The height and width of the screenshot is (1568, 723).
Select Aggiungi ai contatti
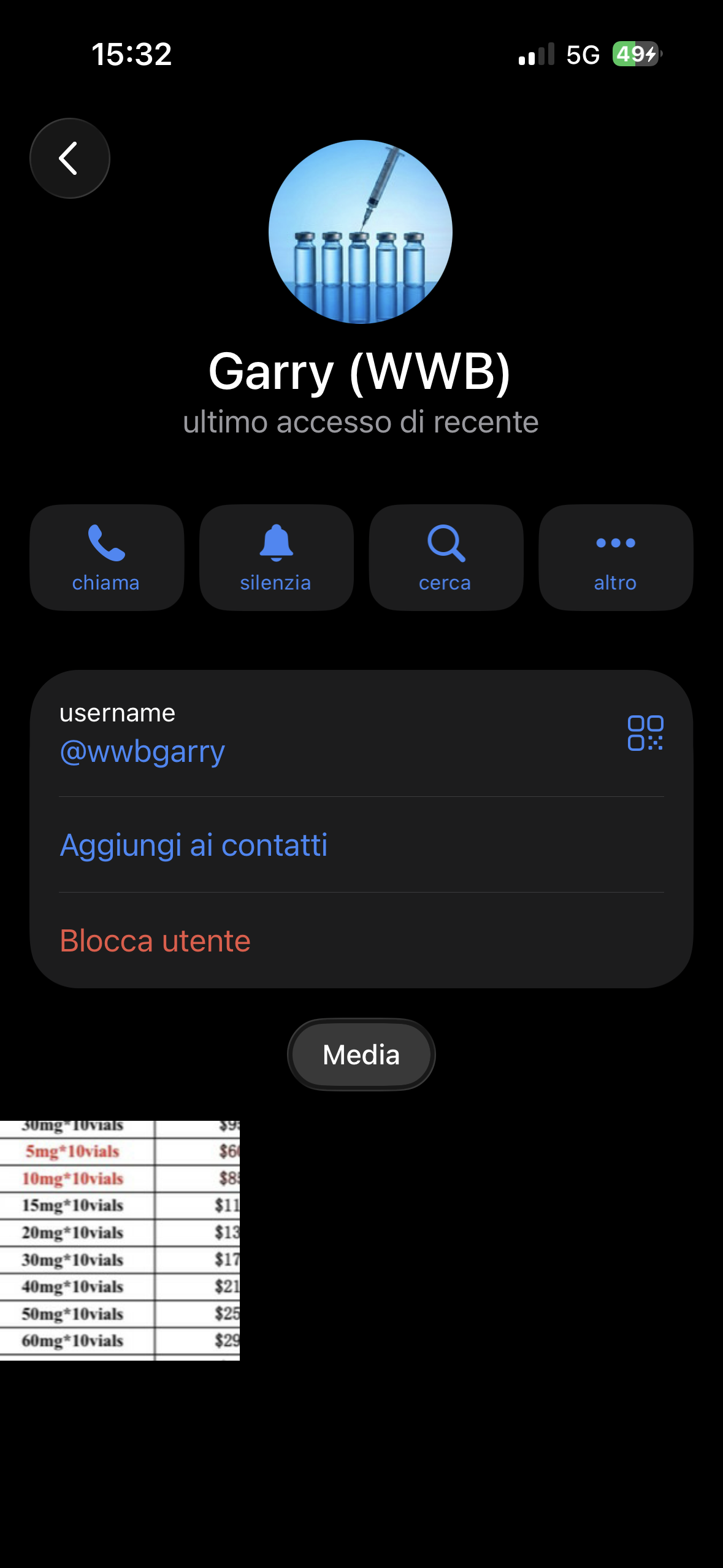click(194, 845)
